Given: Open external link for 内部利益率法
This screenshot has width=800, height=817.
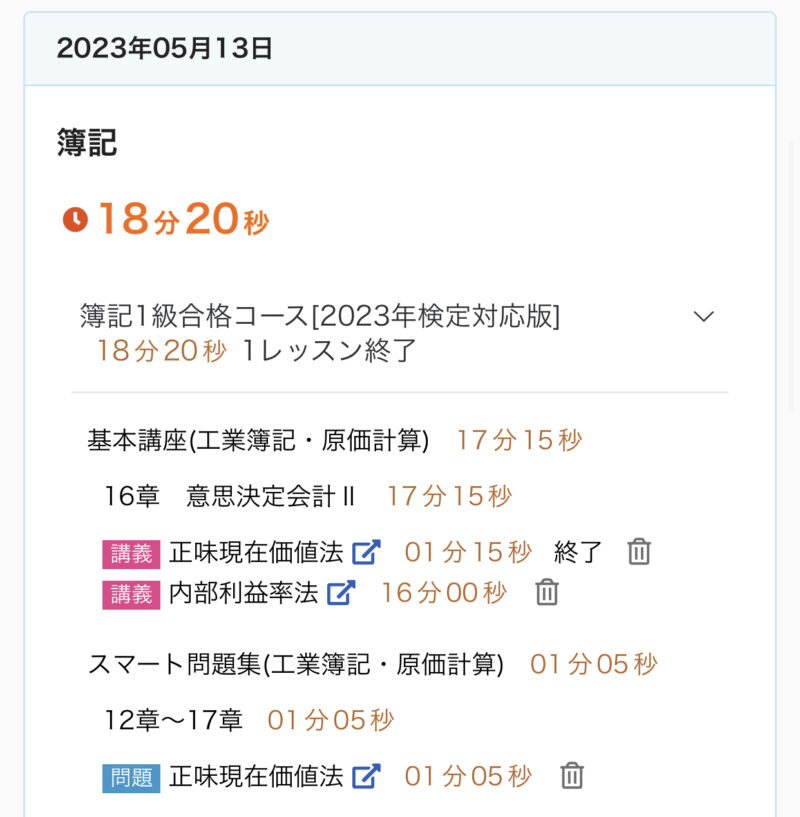Looking at the screenshot, I should (x=342, y=593).
